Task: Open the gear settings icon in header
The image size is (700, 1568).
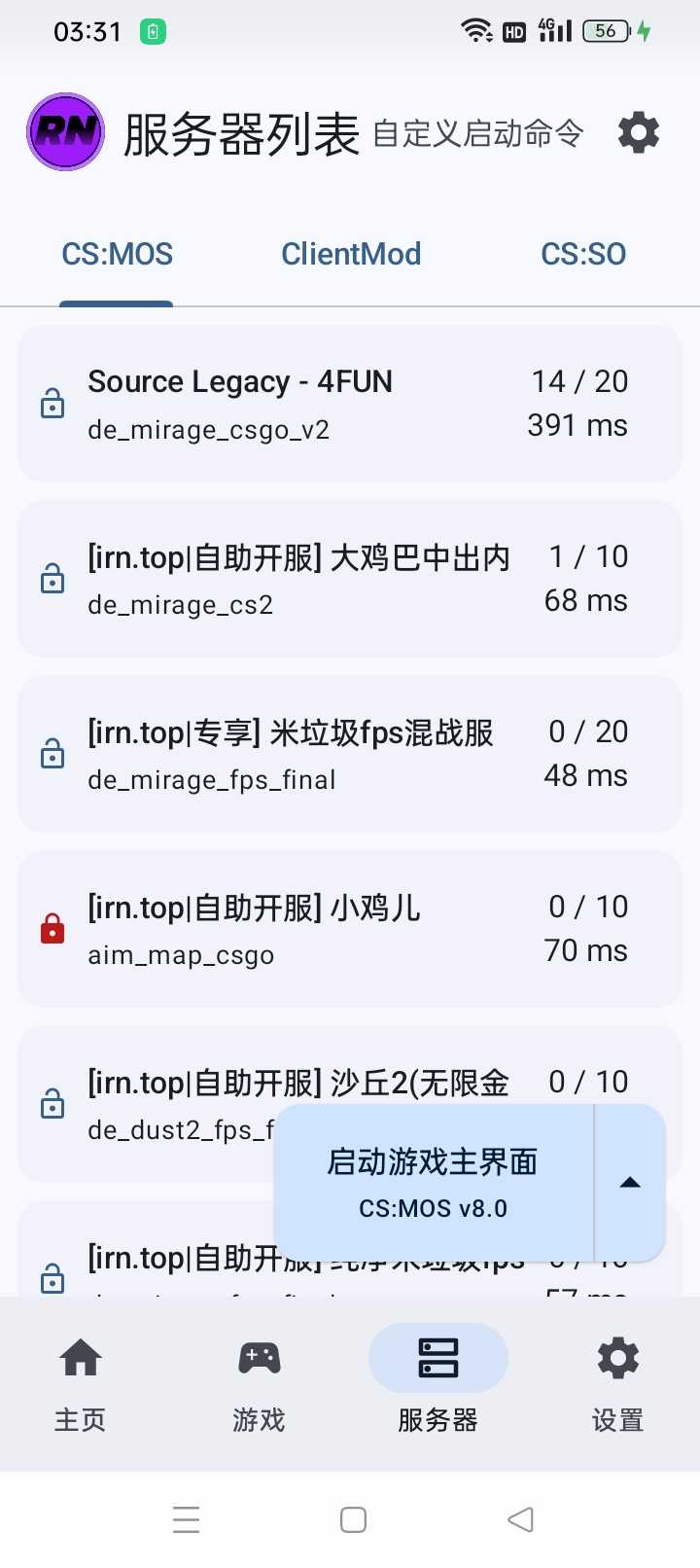Action: point(639,132)
